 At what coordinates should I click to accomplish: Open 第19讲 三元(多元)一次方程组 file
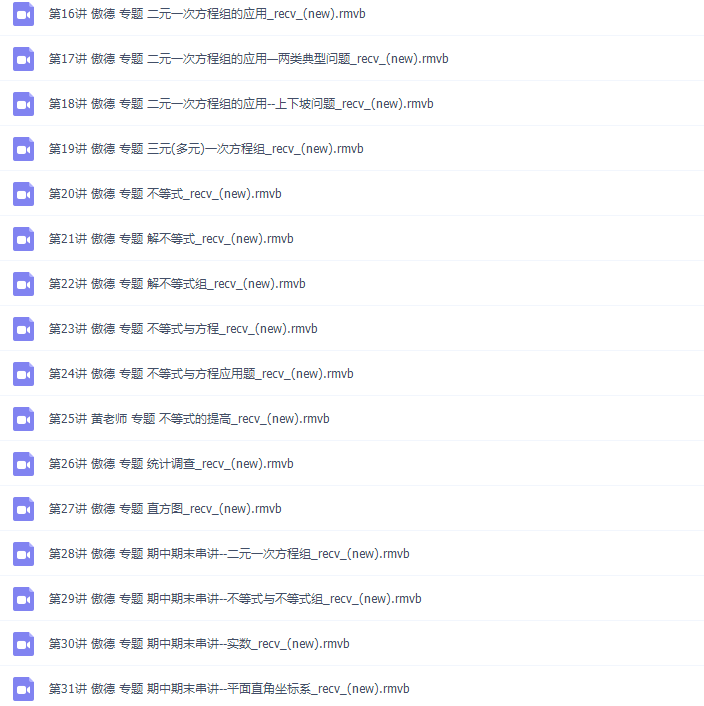[206, 149]
